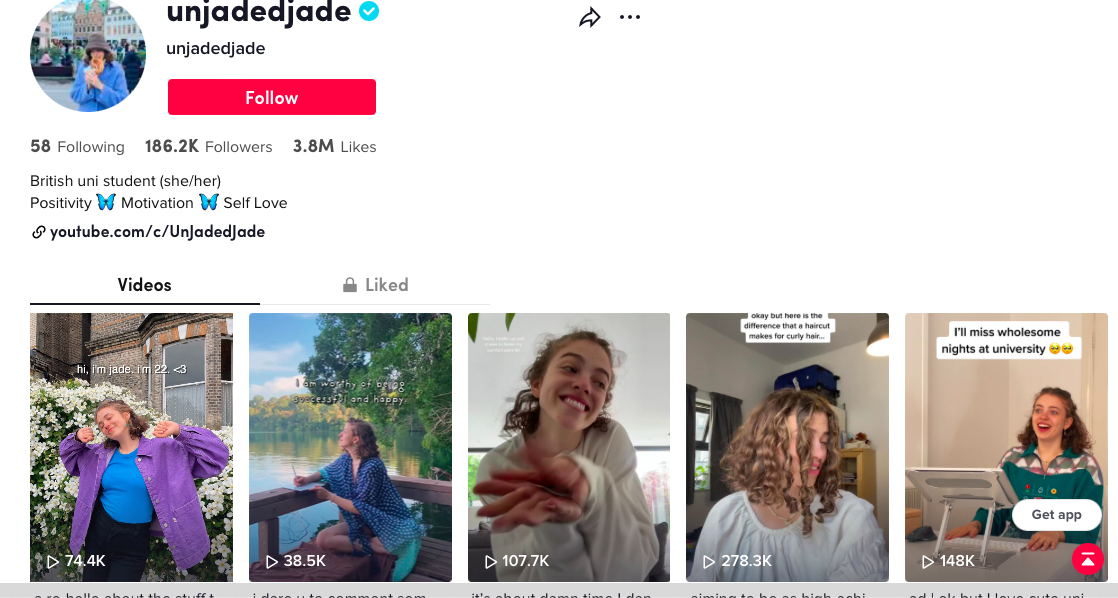
Task: Open the youtube.com/c/UnJadedJade link
Action: click(x=157, y=232)
